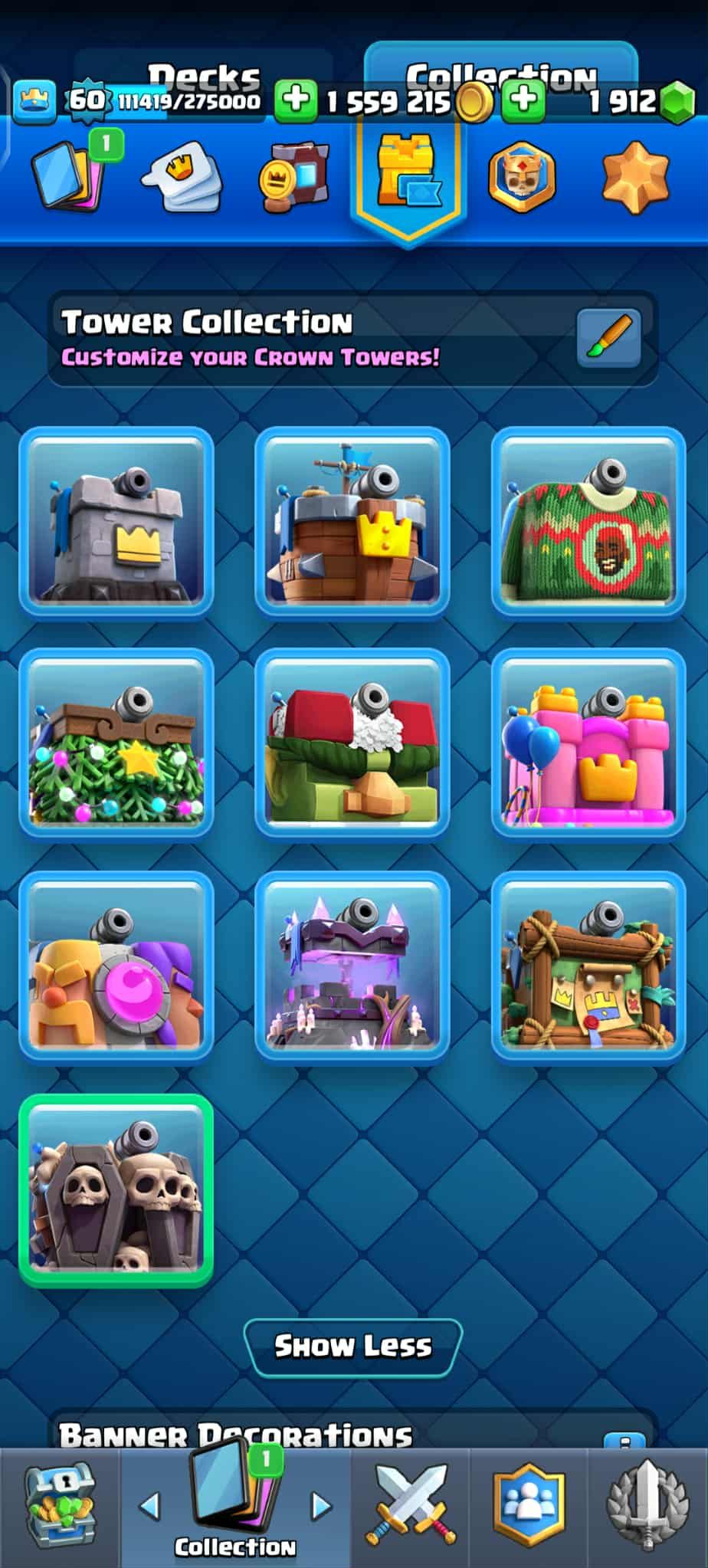Screen dimensions: 708x1568
Task: Open the shop chest in bottom bar
Action: [x=60, y=1506]
